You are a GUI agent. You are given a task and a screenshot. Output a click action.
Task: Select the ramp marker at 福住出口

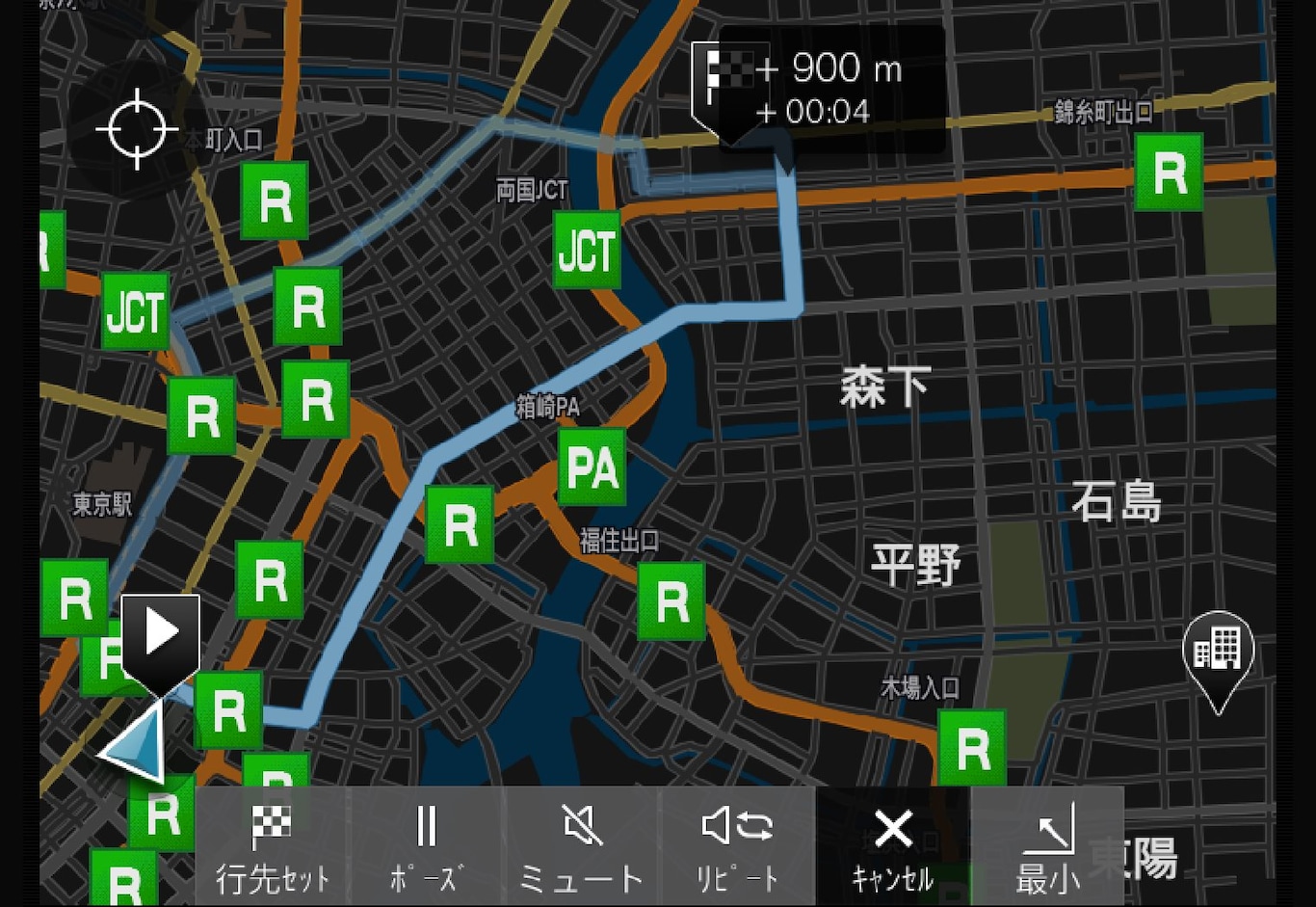click(x=671, y=601)
